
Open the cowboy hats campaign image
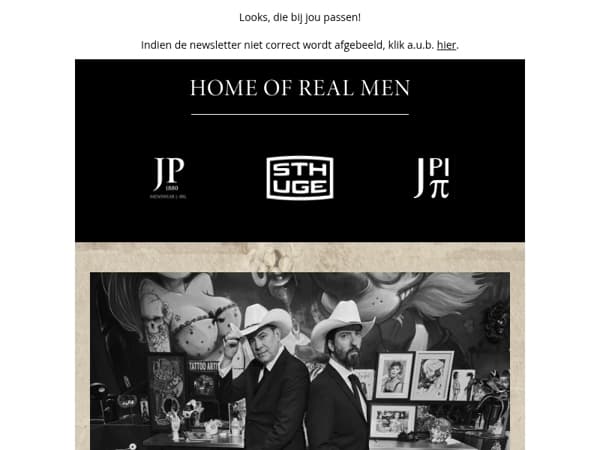coord(300,360)
